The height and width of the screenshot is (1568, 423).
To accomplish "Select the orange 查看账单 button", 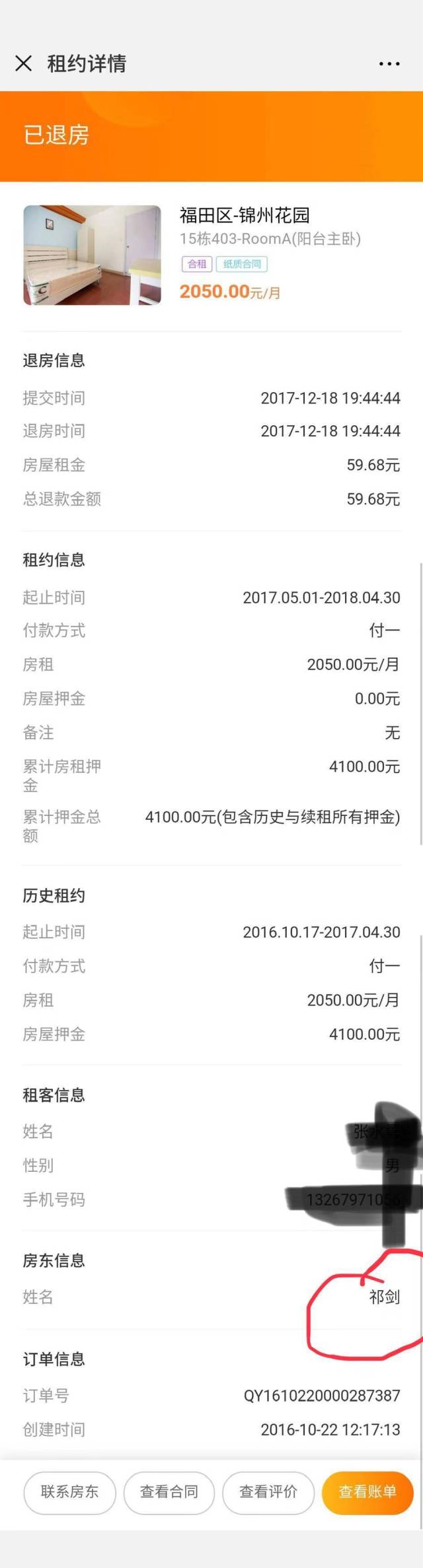I will pyautogui.click(x=367, y=1491).
